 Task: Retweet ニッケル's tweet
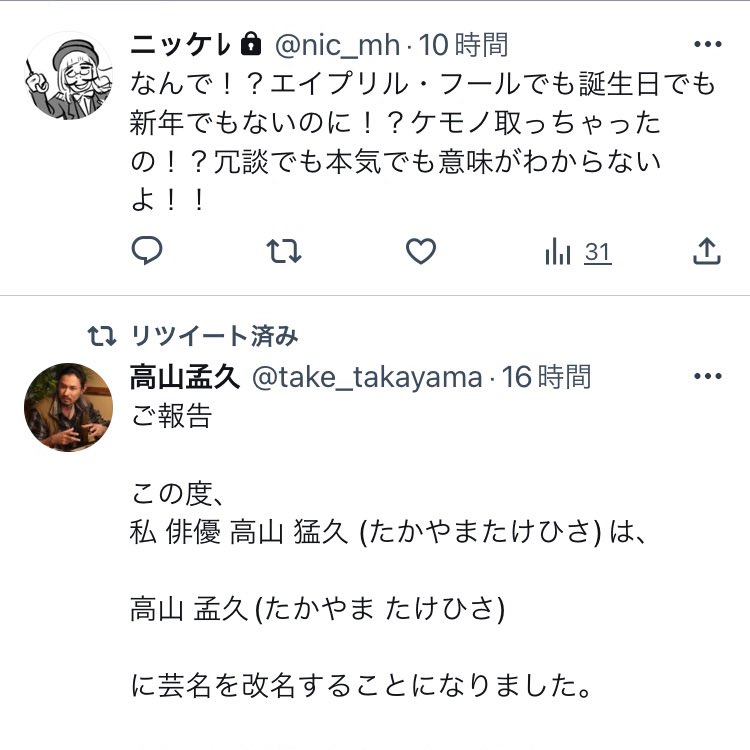click(x=284, y=251)
